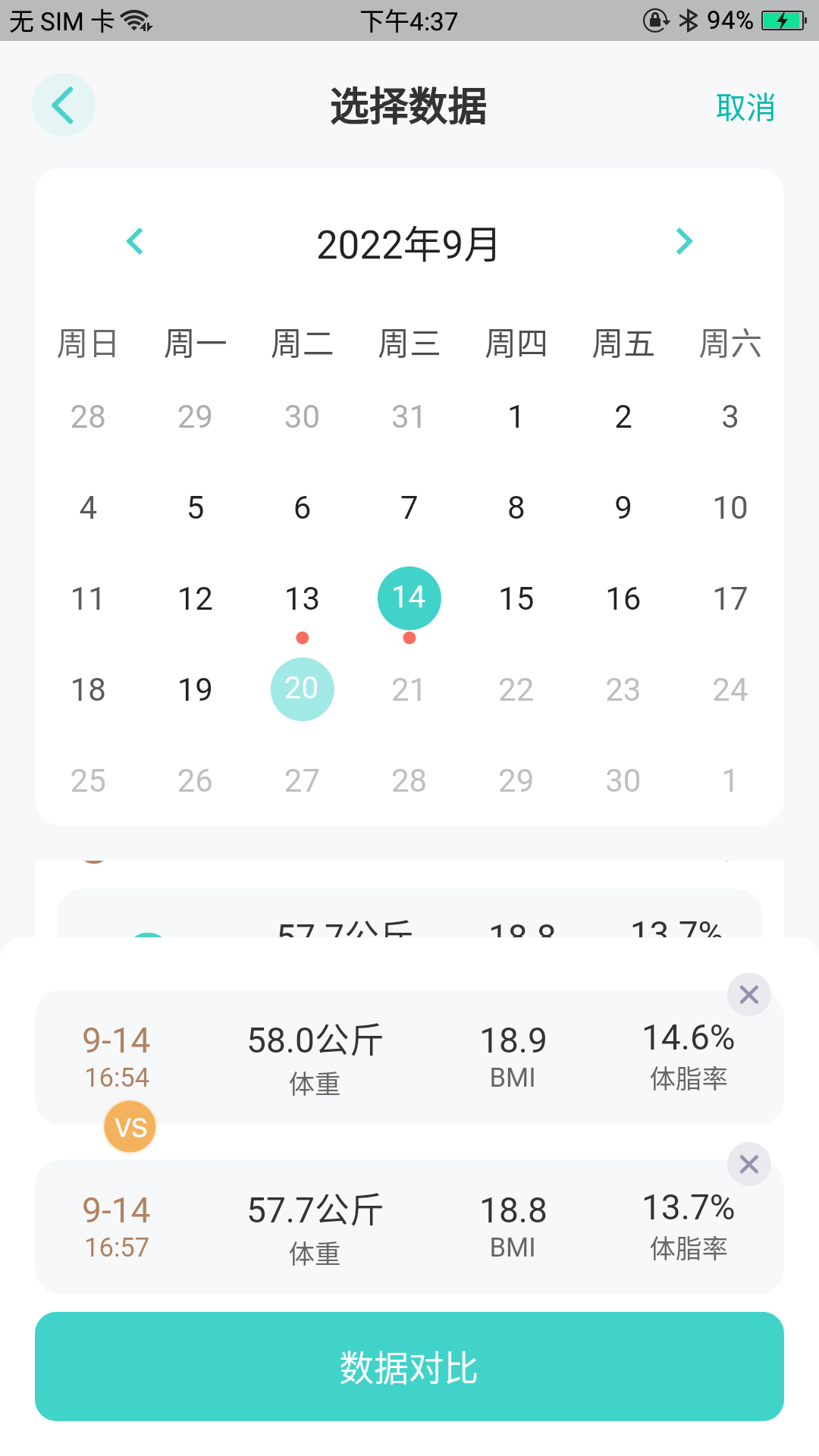Tap 取消 to cancel selection
Image resolution: width=819 pixels, height=1456 pixels.
745,108
